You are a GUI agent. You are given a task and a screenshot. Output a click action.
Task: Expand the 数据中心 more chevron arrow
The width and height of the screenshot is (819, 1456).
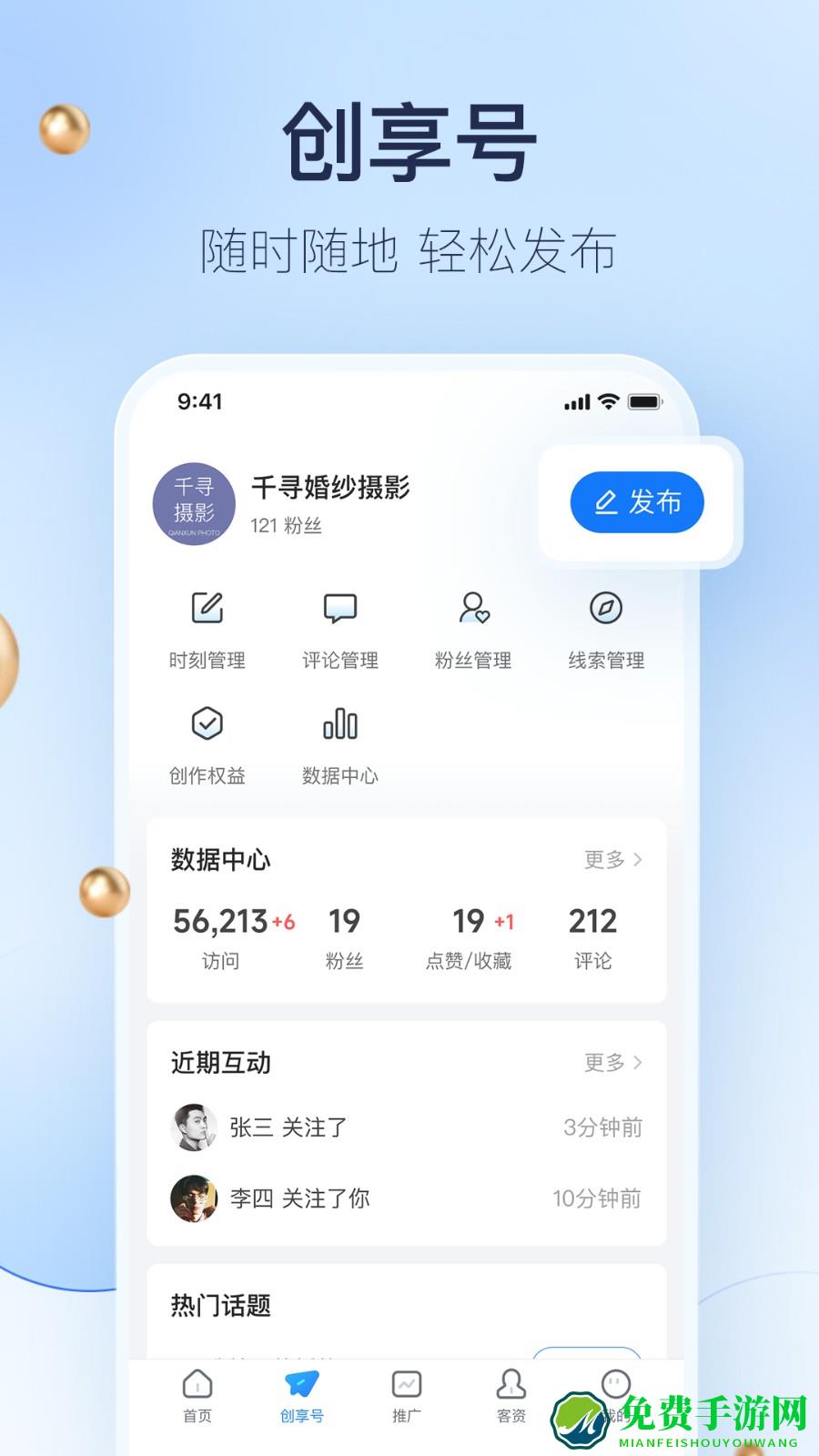(x=638, y=859)
